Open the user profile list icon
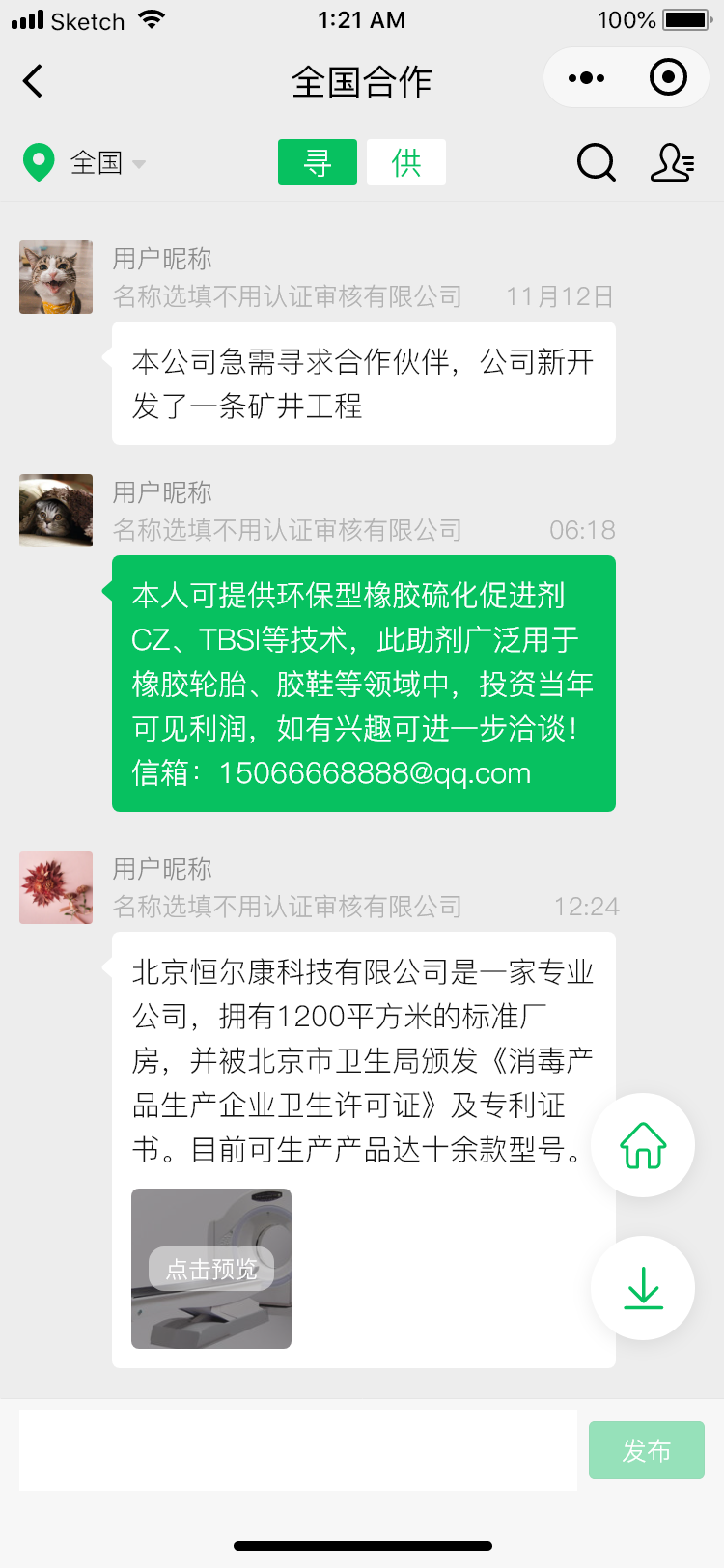 point(672,162)
